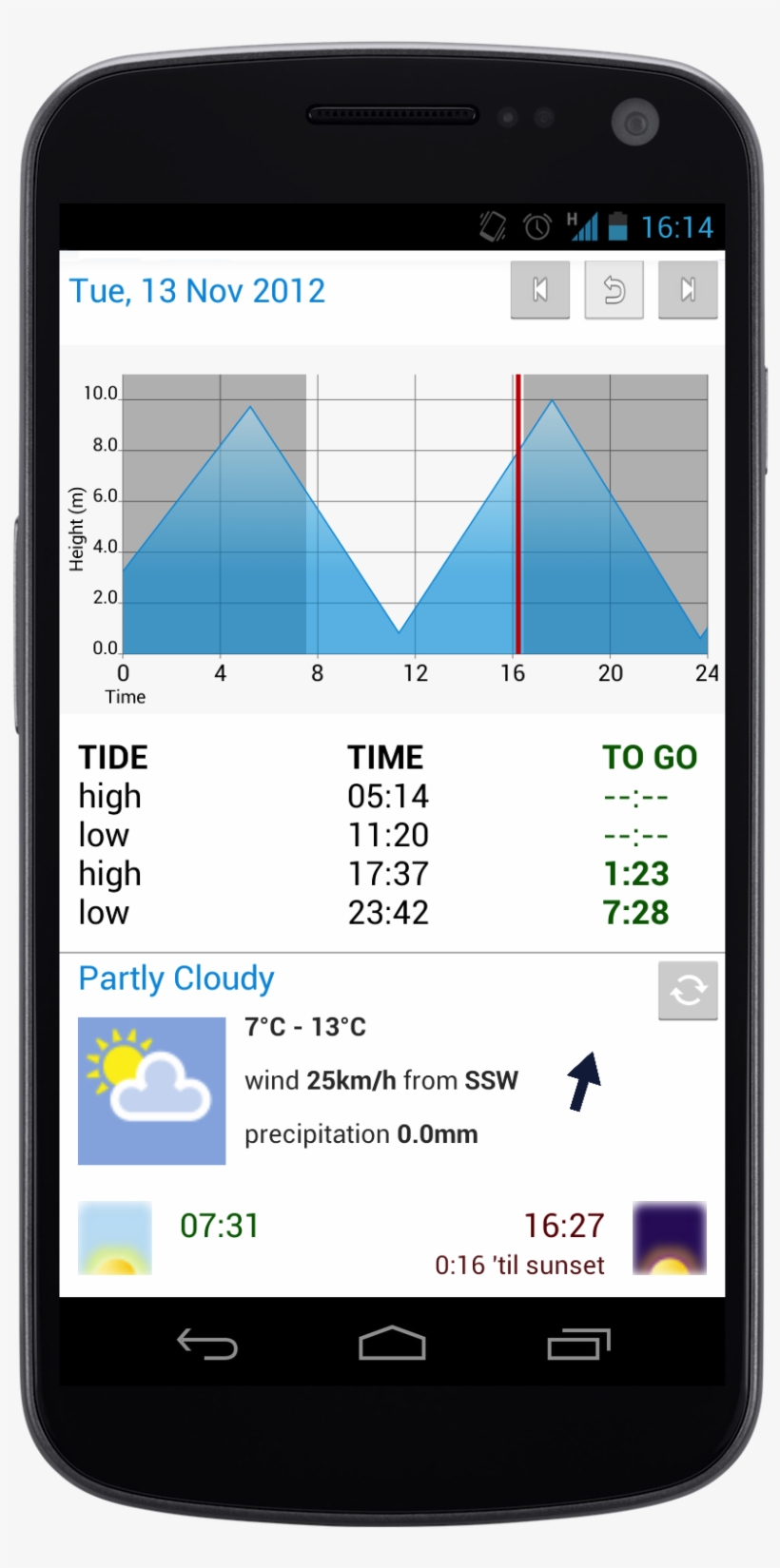Tap the alarm clock status bar icon

click(536, 226)
